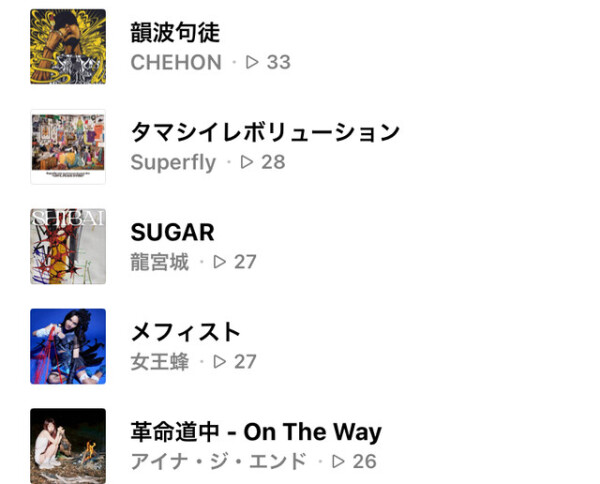Choose 革命道中 - On The Way

(x=255, y=432)
